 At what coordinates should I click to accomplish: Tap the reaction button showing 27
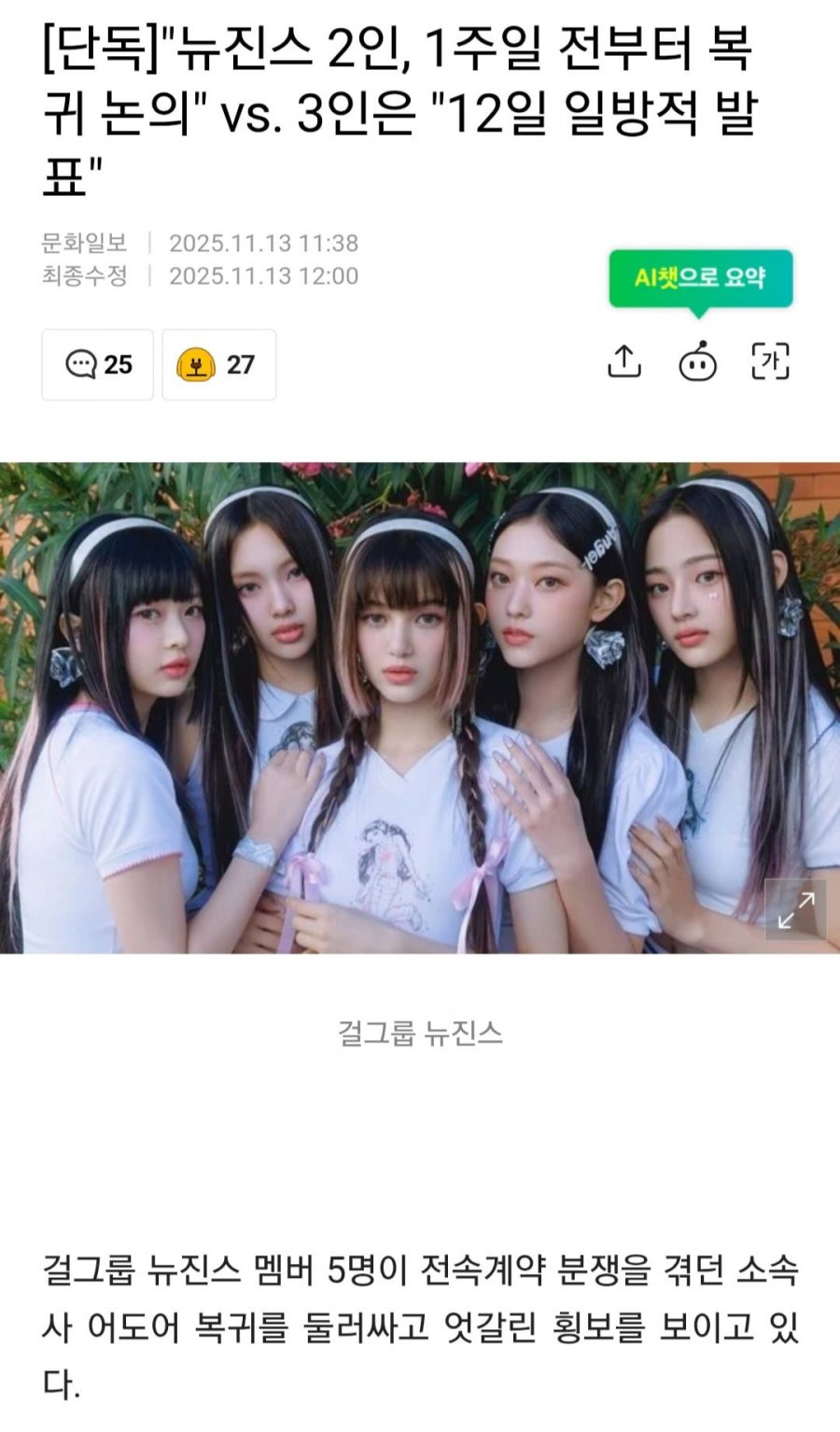(x=218, y=364)
